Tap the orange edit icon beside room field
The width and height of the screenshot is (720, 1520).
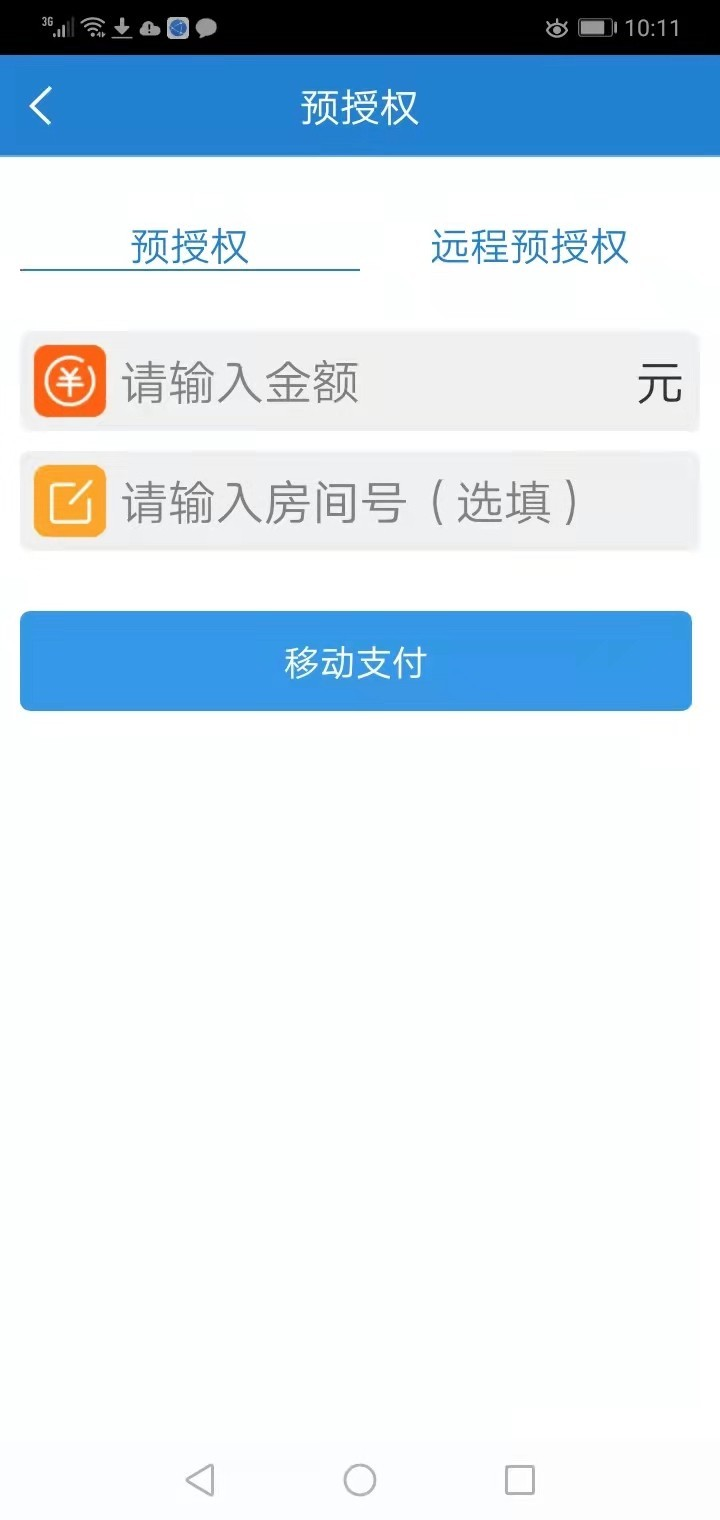point(68,500)
